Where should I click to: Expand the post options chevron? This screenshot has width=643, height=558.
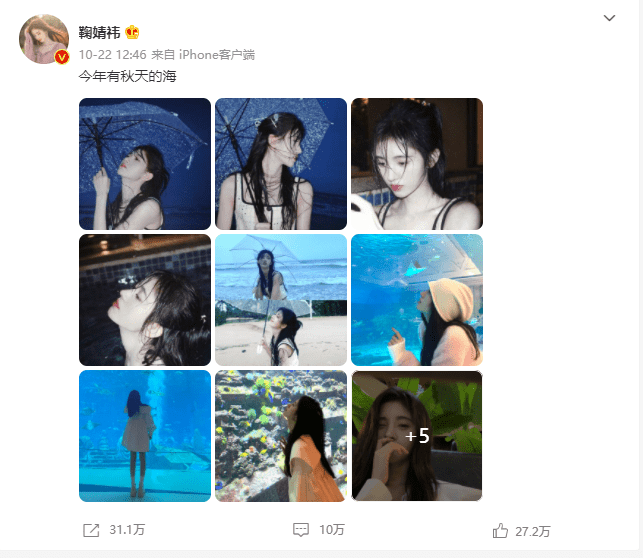point(610,19)
